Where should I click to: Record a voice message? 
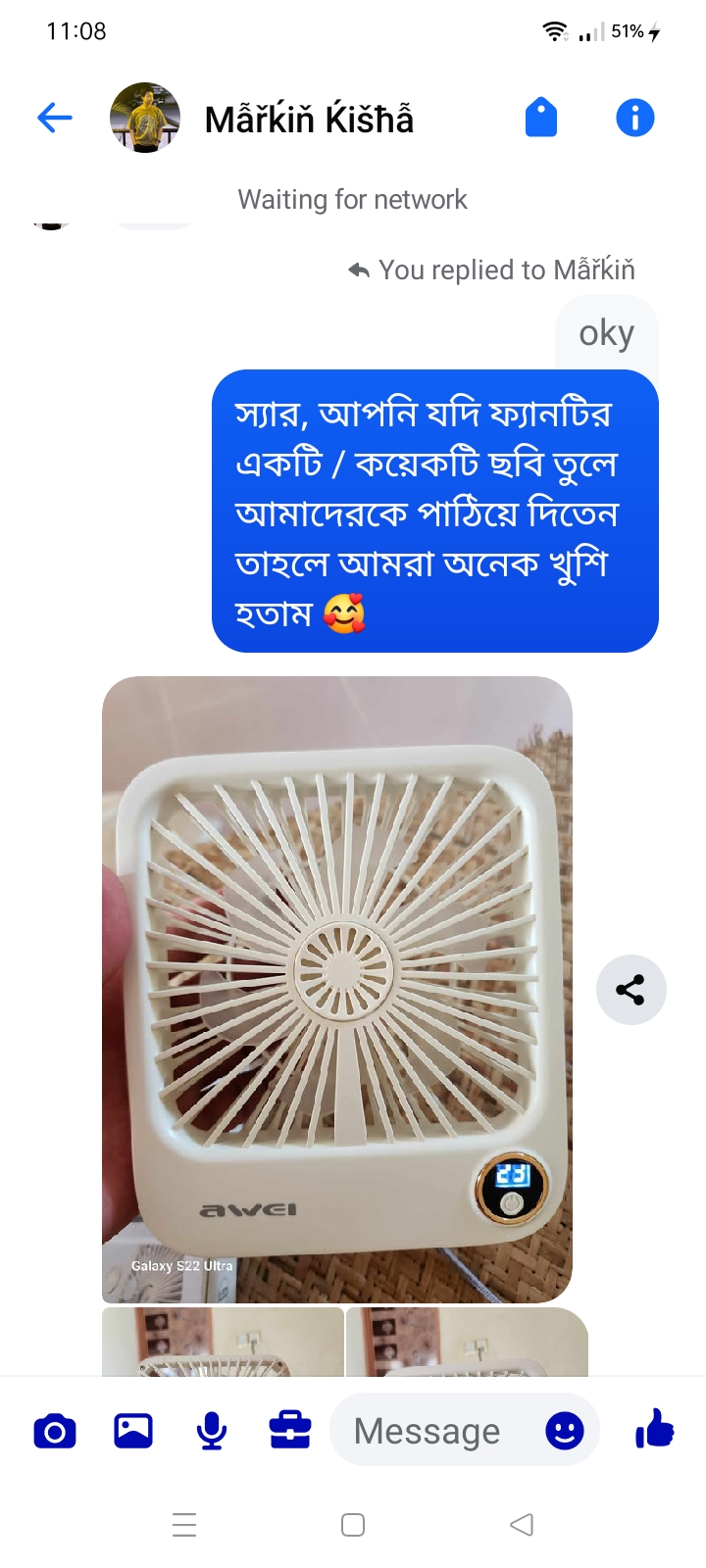point(212,1432)
